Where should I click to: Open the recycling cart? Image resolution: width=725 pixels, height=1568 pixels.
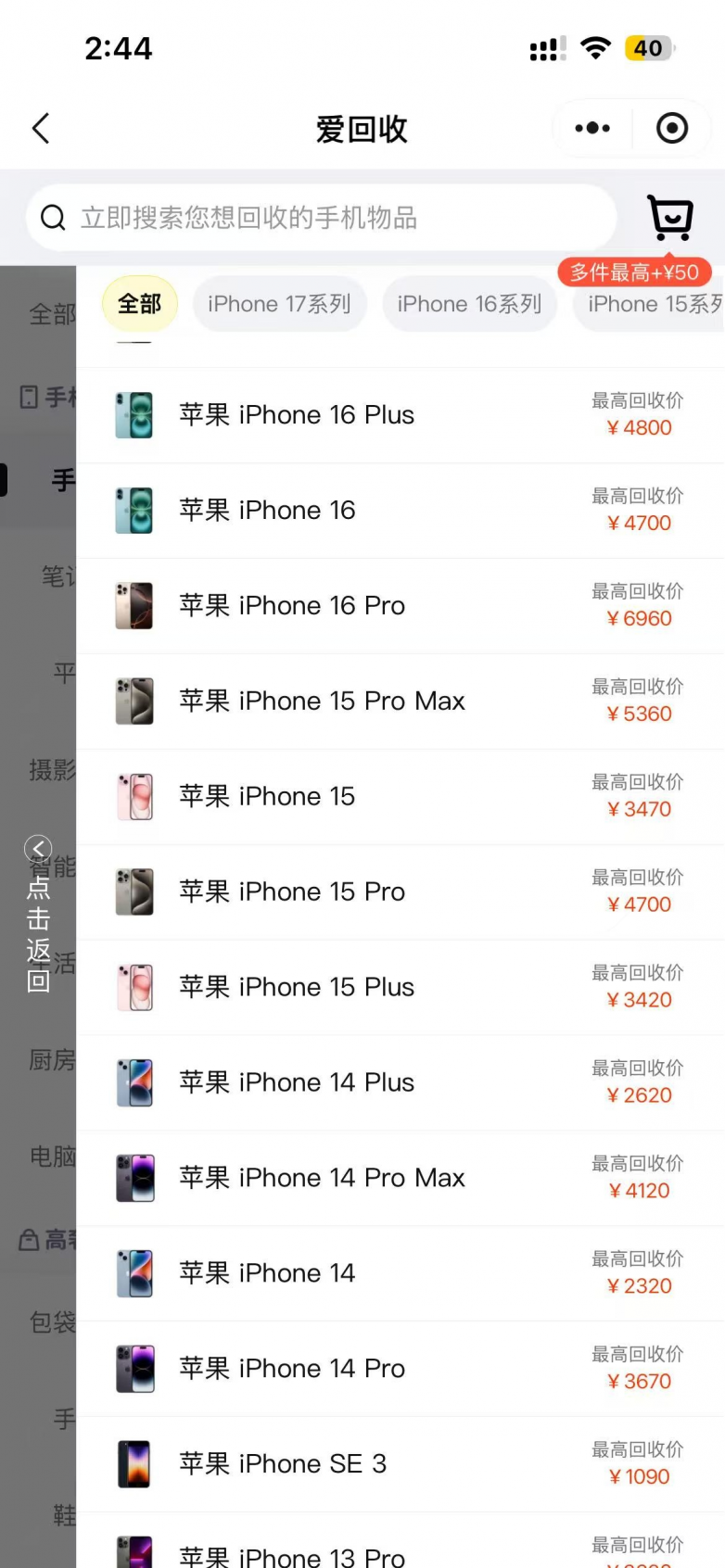point(669,218)
